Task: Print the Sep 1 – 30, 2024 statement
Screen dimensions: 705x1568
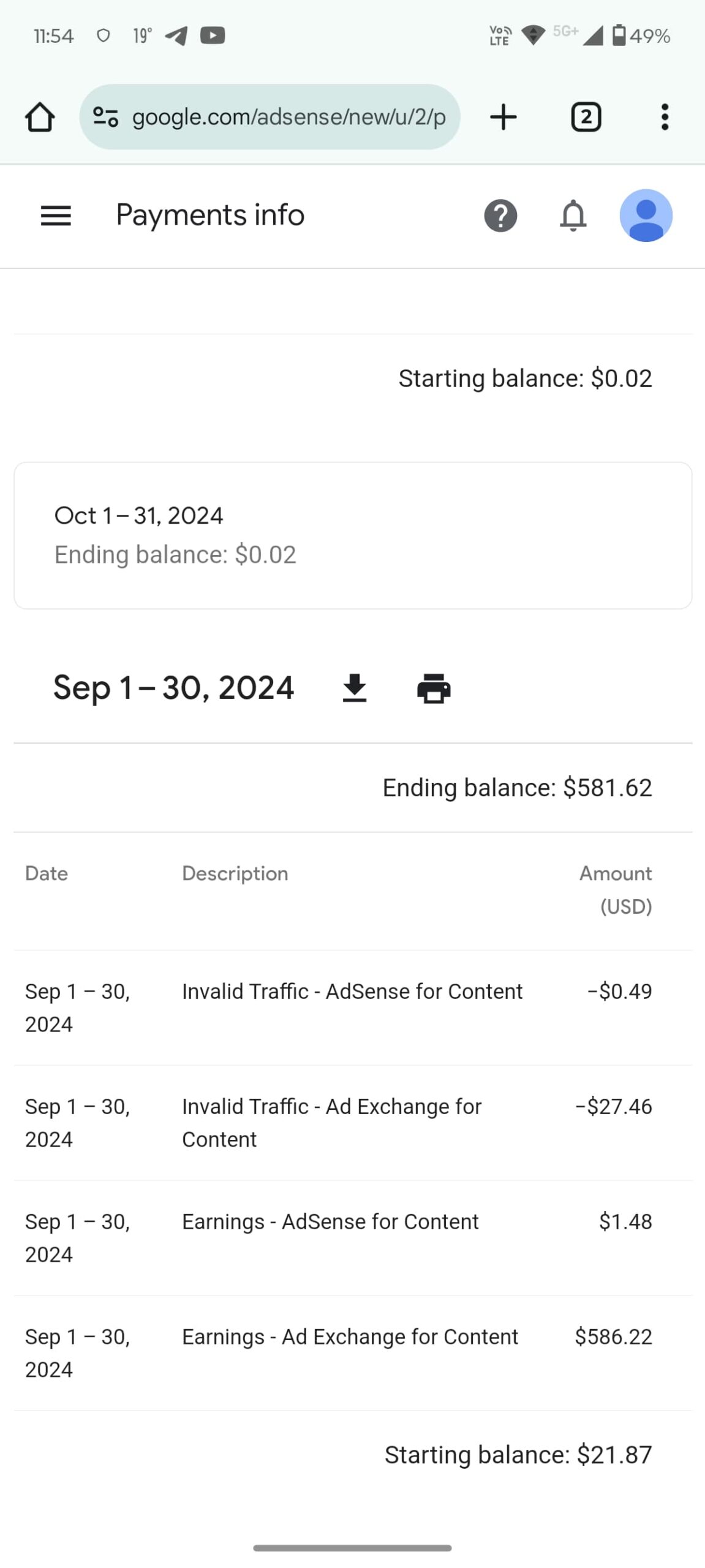Action: 434,688
